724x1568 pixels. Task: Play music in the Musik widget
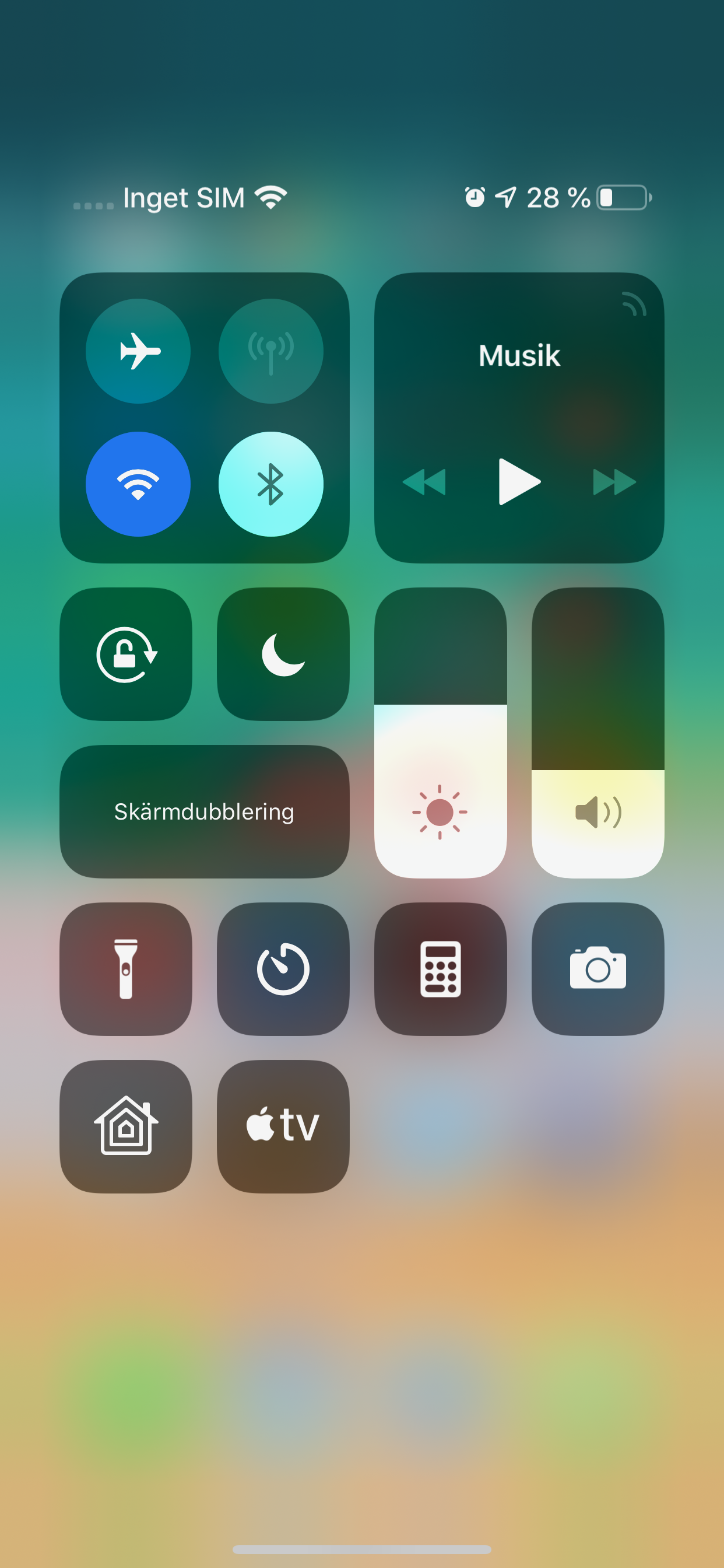coord(519,481)
